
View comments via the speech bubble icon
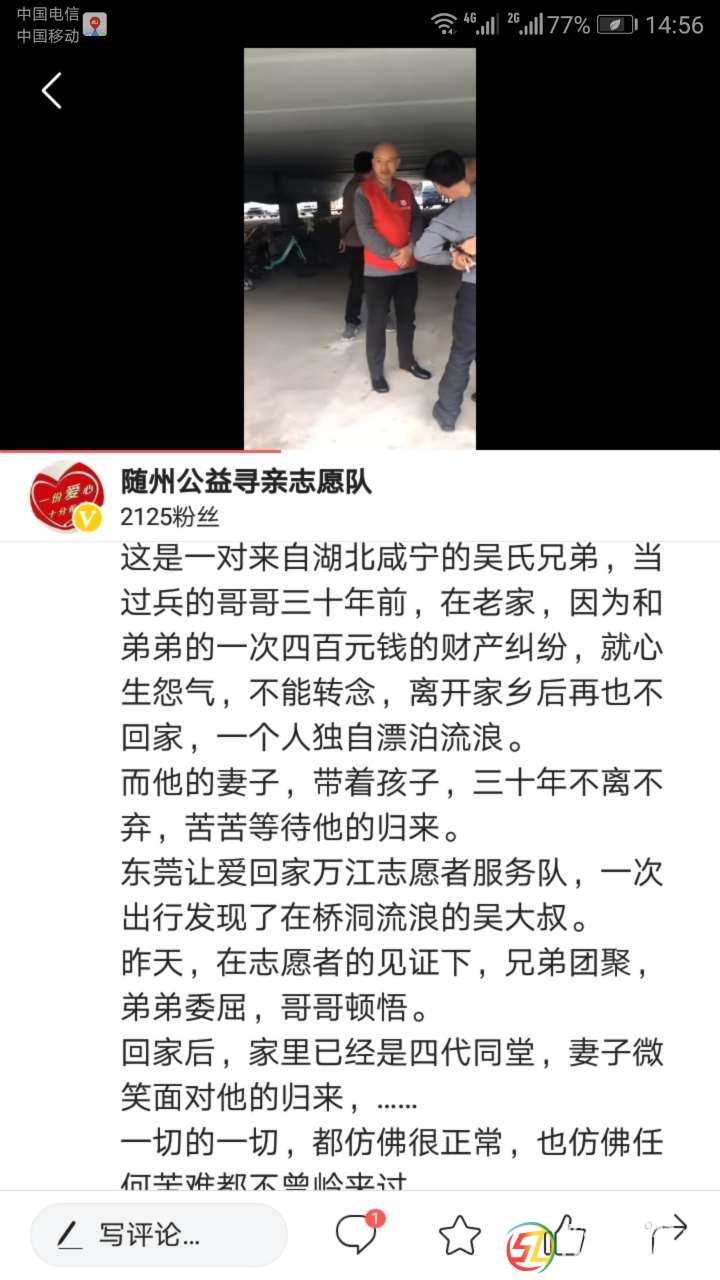(x=356, y=1235)
